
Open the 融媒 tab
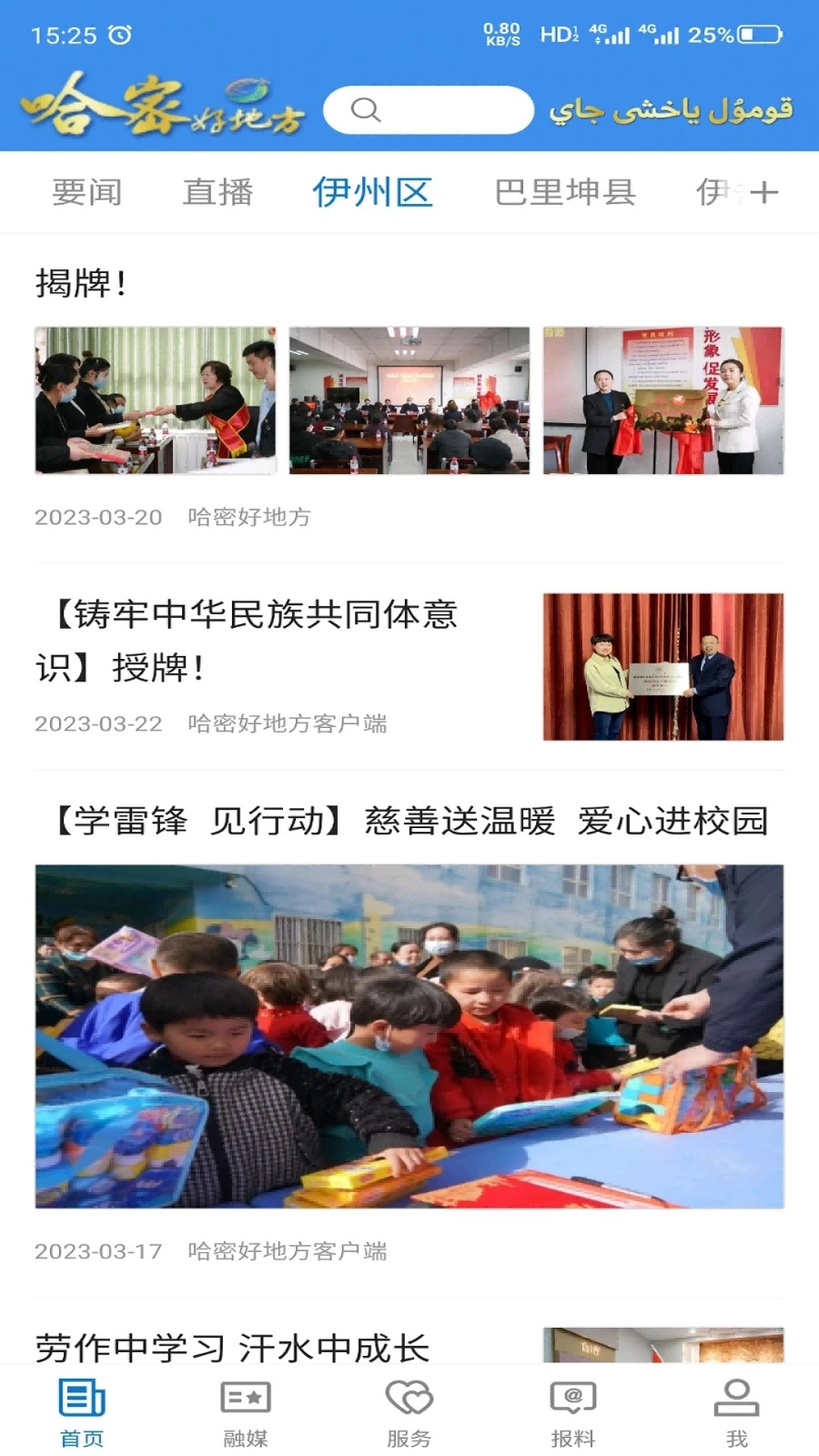(246, 1412)
